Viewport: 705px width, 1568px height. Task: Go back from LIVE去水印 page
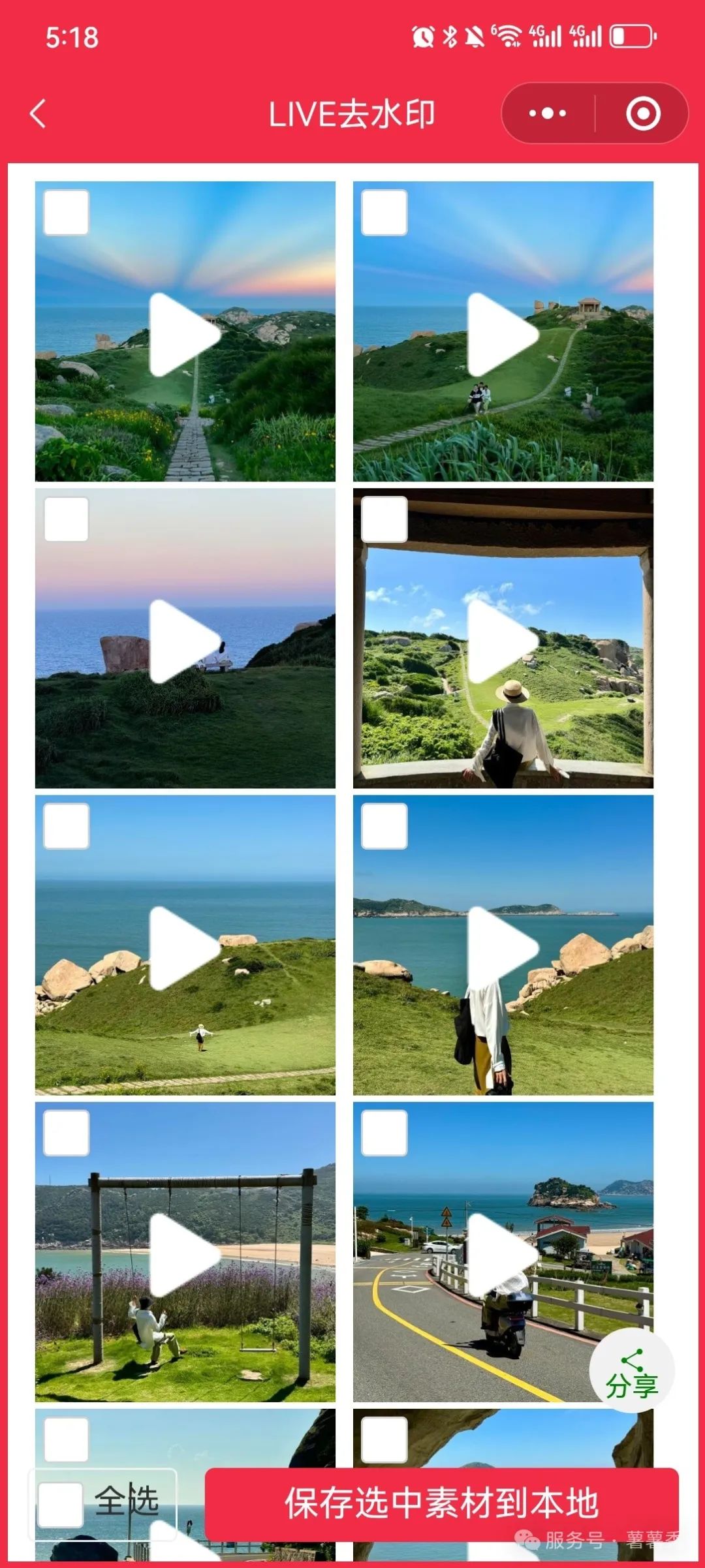[38, 114]
